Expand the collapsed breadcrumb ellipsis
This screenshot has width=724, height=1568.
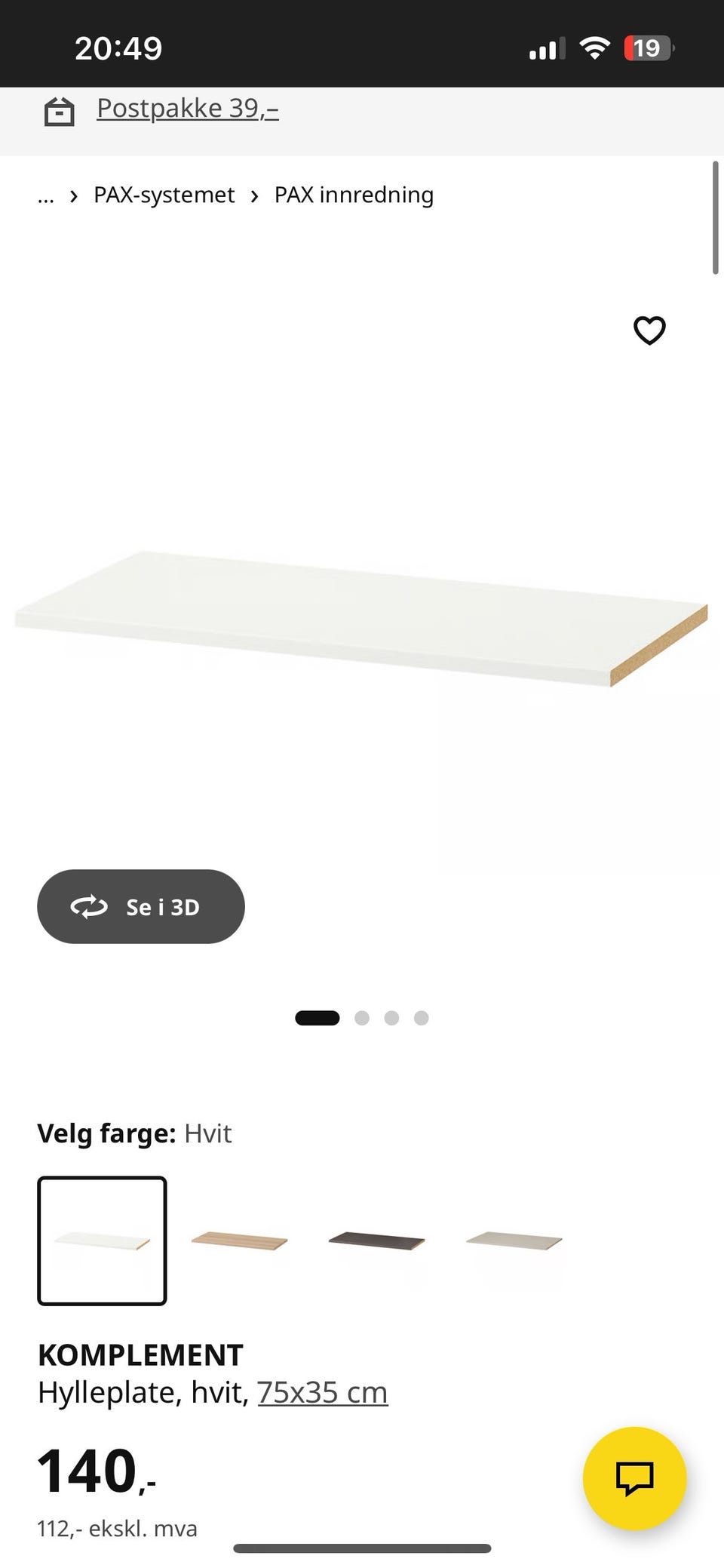click(x=46, y=195)
